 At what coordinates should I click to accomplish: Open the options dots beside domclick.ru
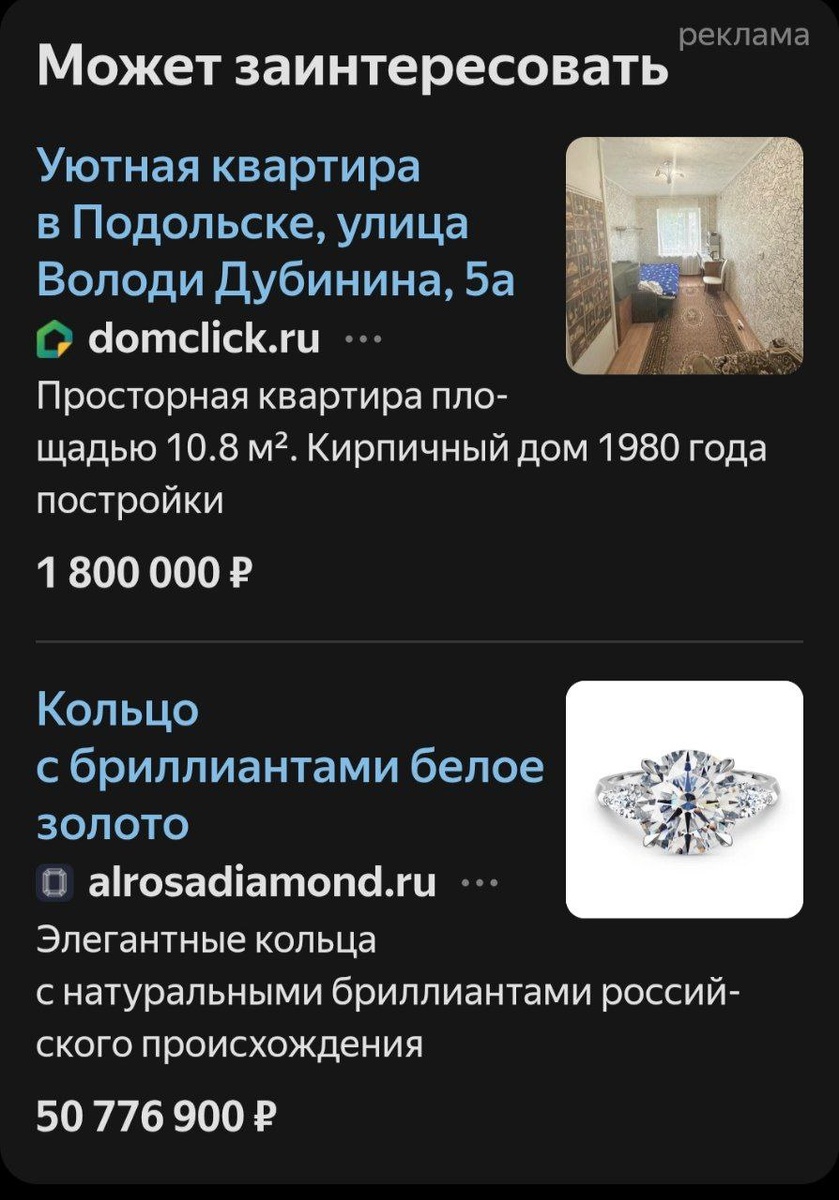tap(362, 339)
